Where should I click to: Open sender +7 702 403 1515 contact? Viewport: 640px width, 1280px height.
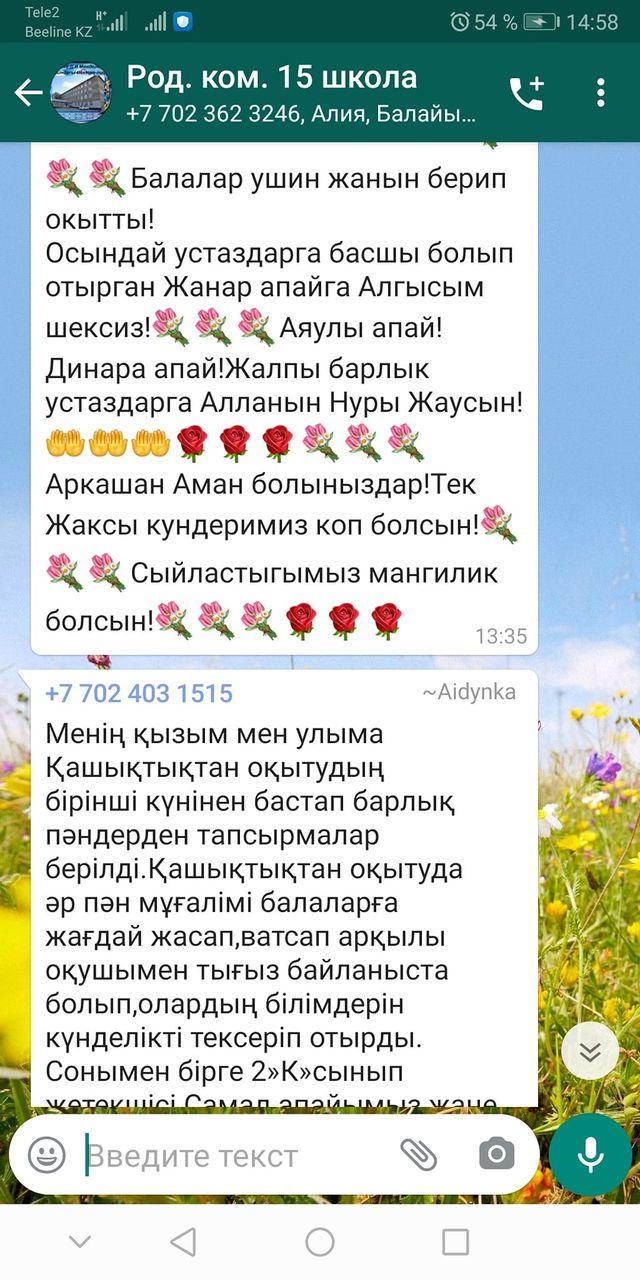(x=139, y=693)
